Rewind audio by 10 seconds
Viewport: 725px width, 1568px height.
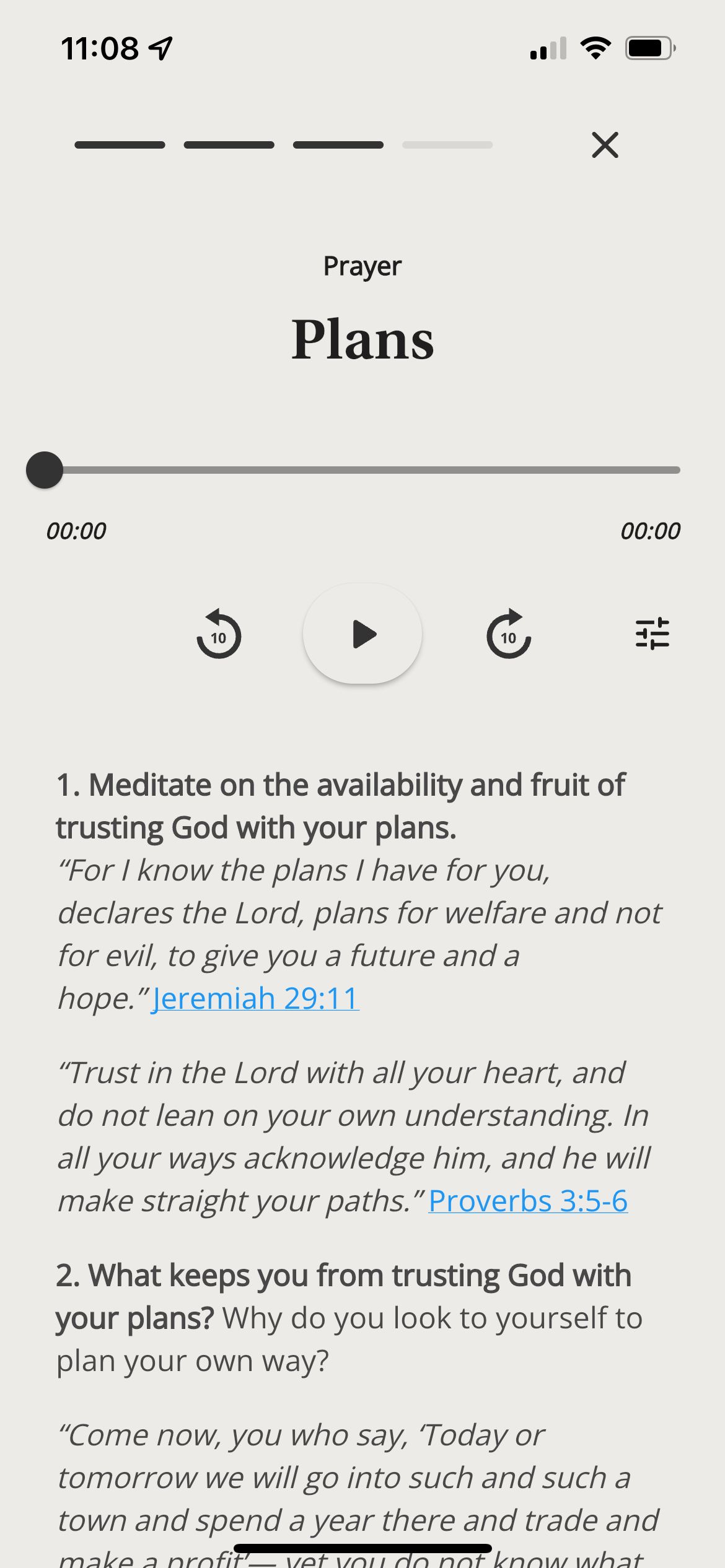pyautogui.click(x=219, y=634)
